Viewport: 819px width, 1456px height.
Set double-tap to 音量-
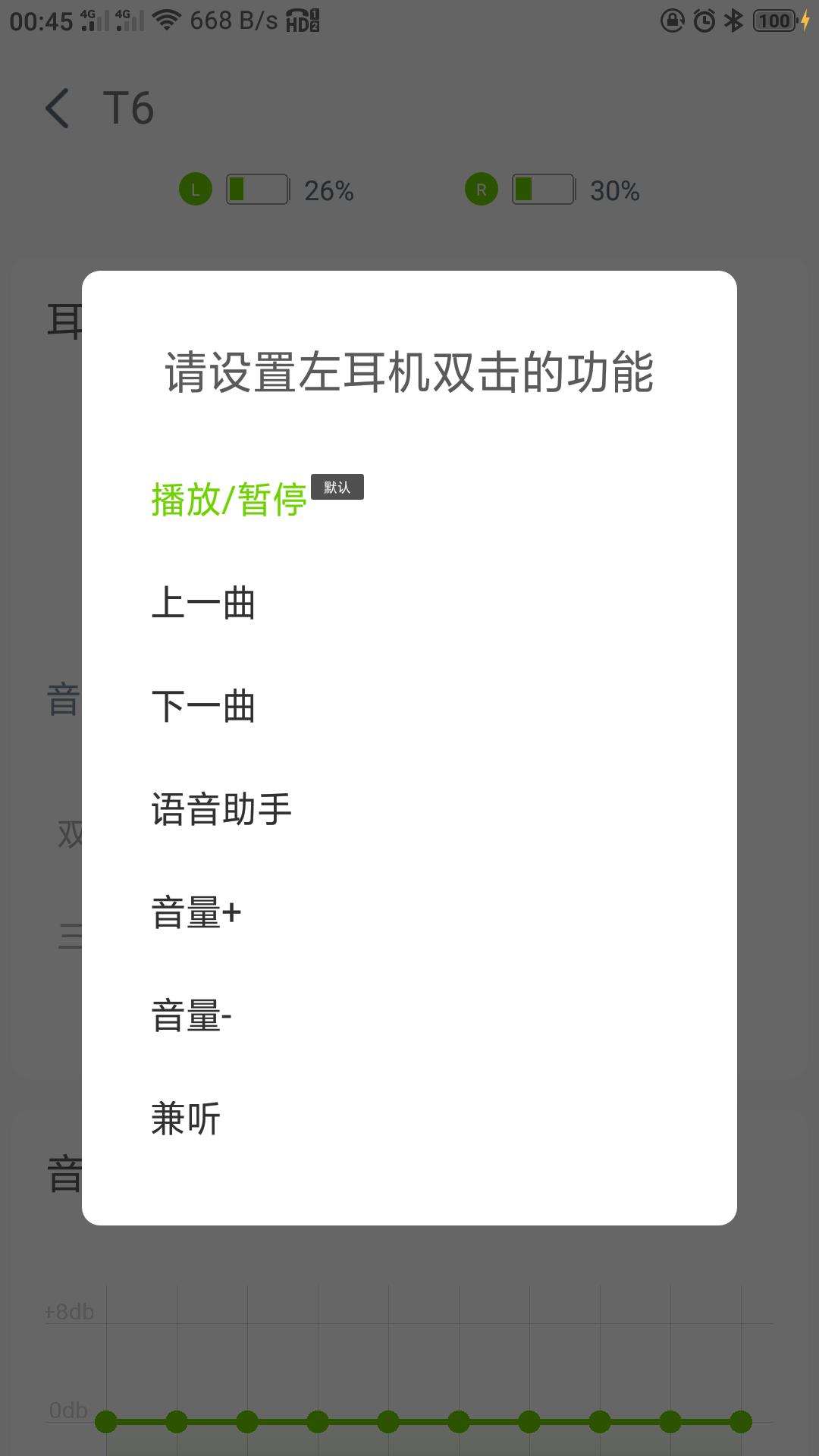point(191,1015)
